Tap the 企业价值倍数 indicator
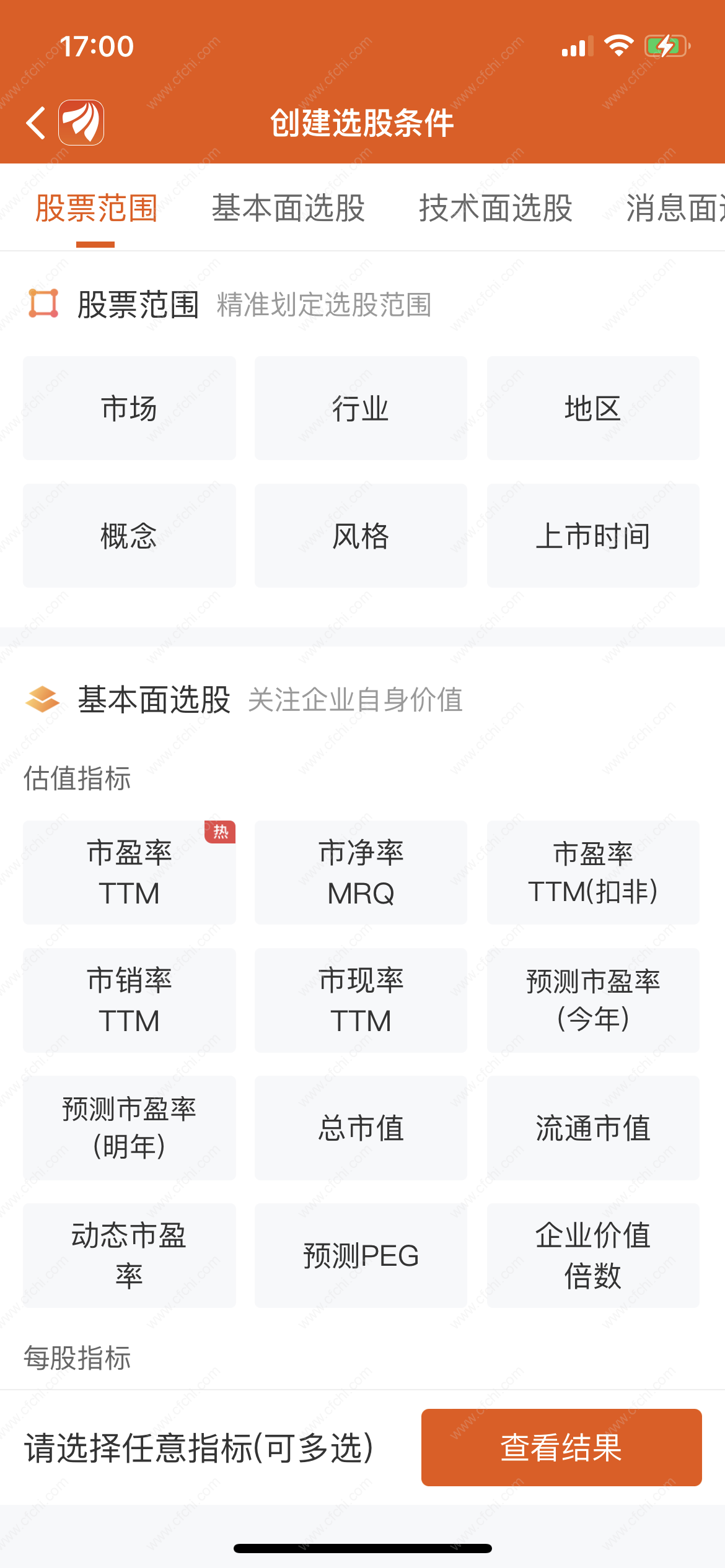The image size is (725, 1568). (x=593, y=1255)
